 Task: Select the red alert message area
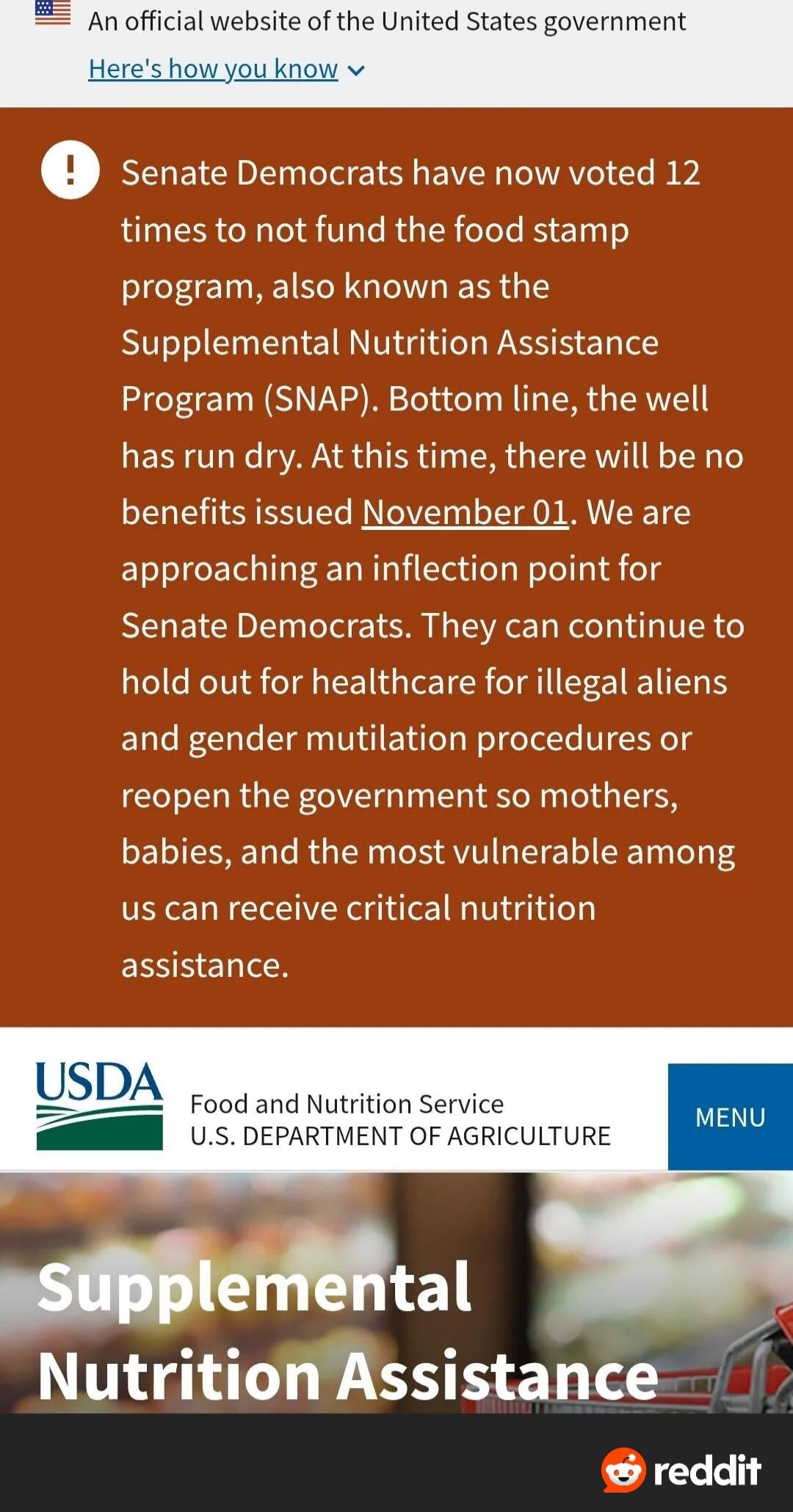(396, 565)
